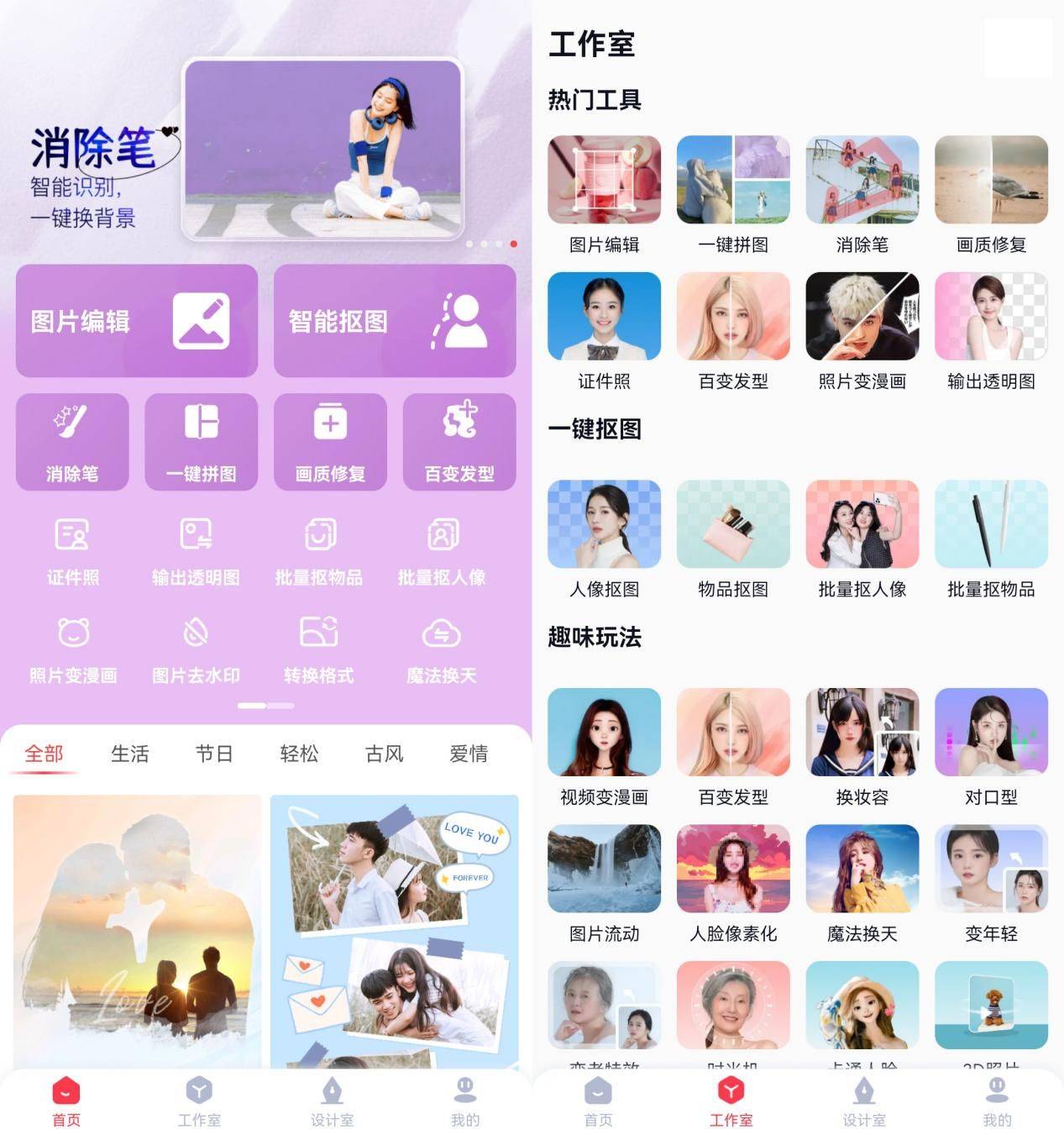Open the sunset couple silhouette template
Screen dimensions: 1064x1135
pyautogui.click(x=137, y=928)
